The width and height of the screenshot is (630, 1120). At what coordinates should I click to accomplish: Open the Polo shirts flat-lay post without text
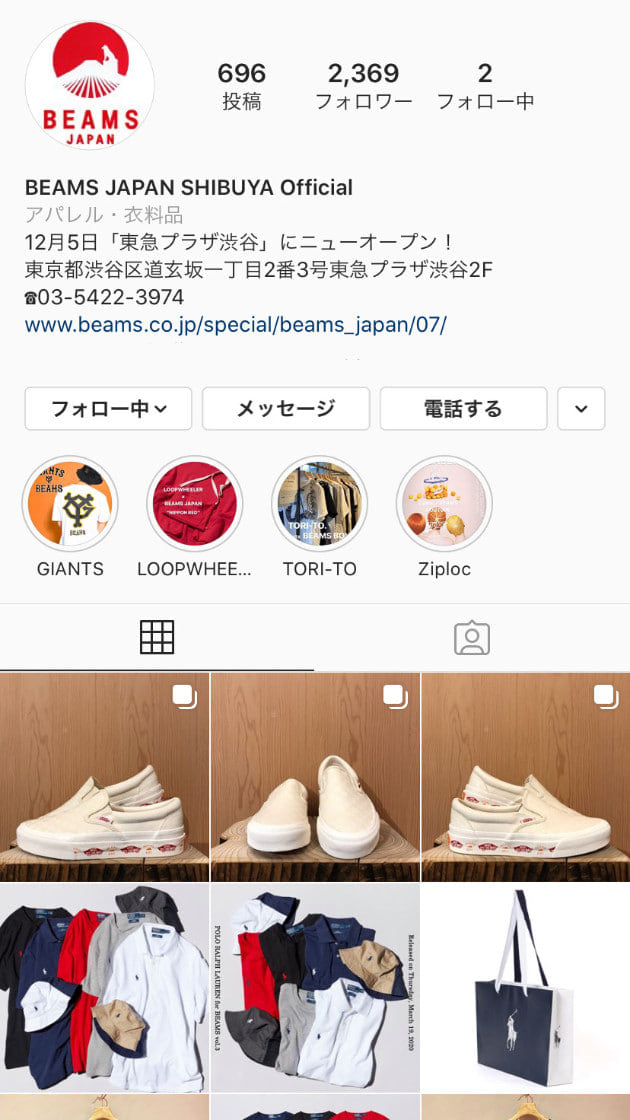point(104,987)
